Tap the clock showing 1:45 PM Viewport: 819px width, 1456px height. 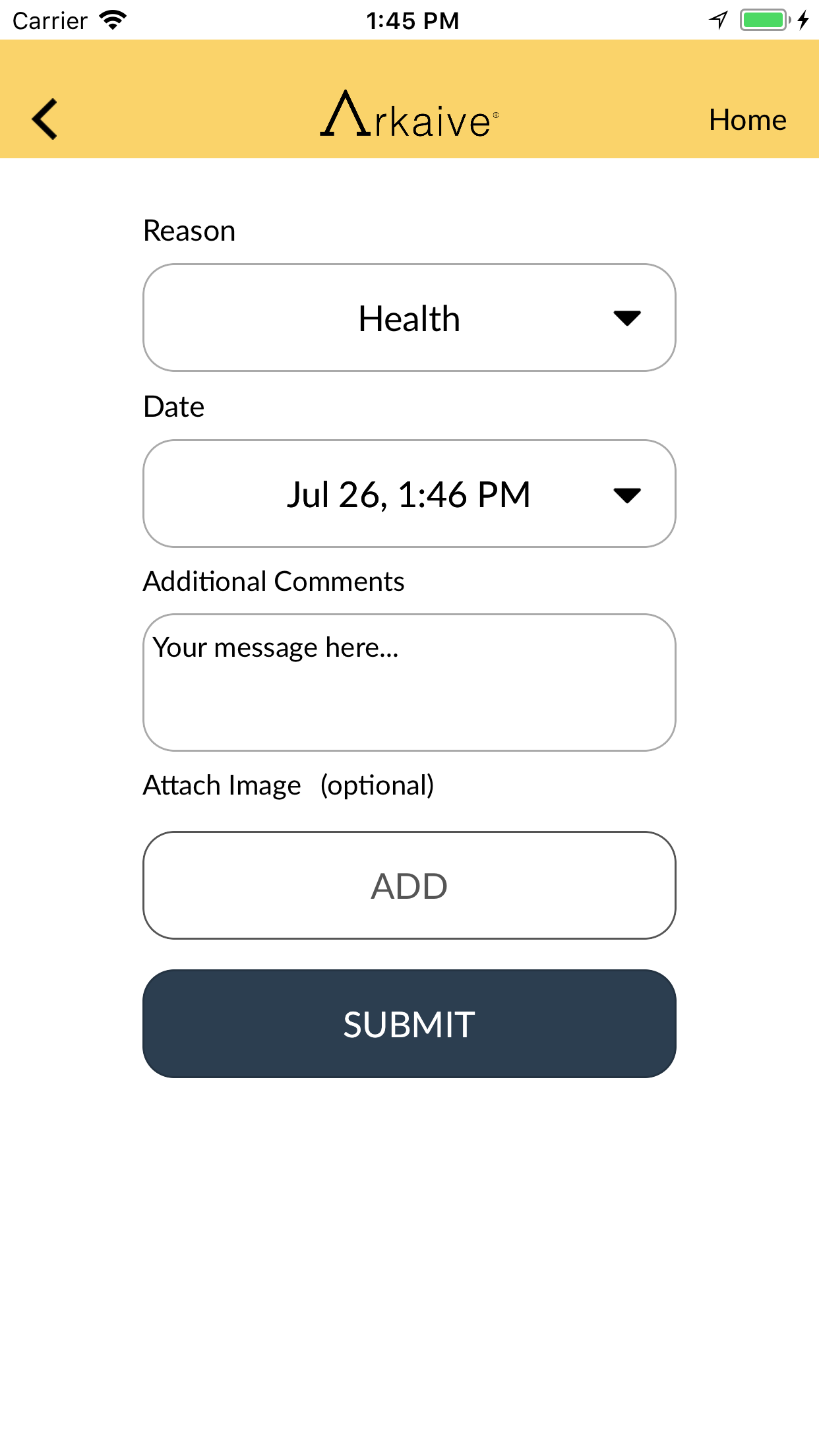click(x=411, y=20)
